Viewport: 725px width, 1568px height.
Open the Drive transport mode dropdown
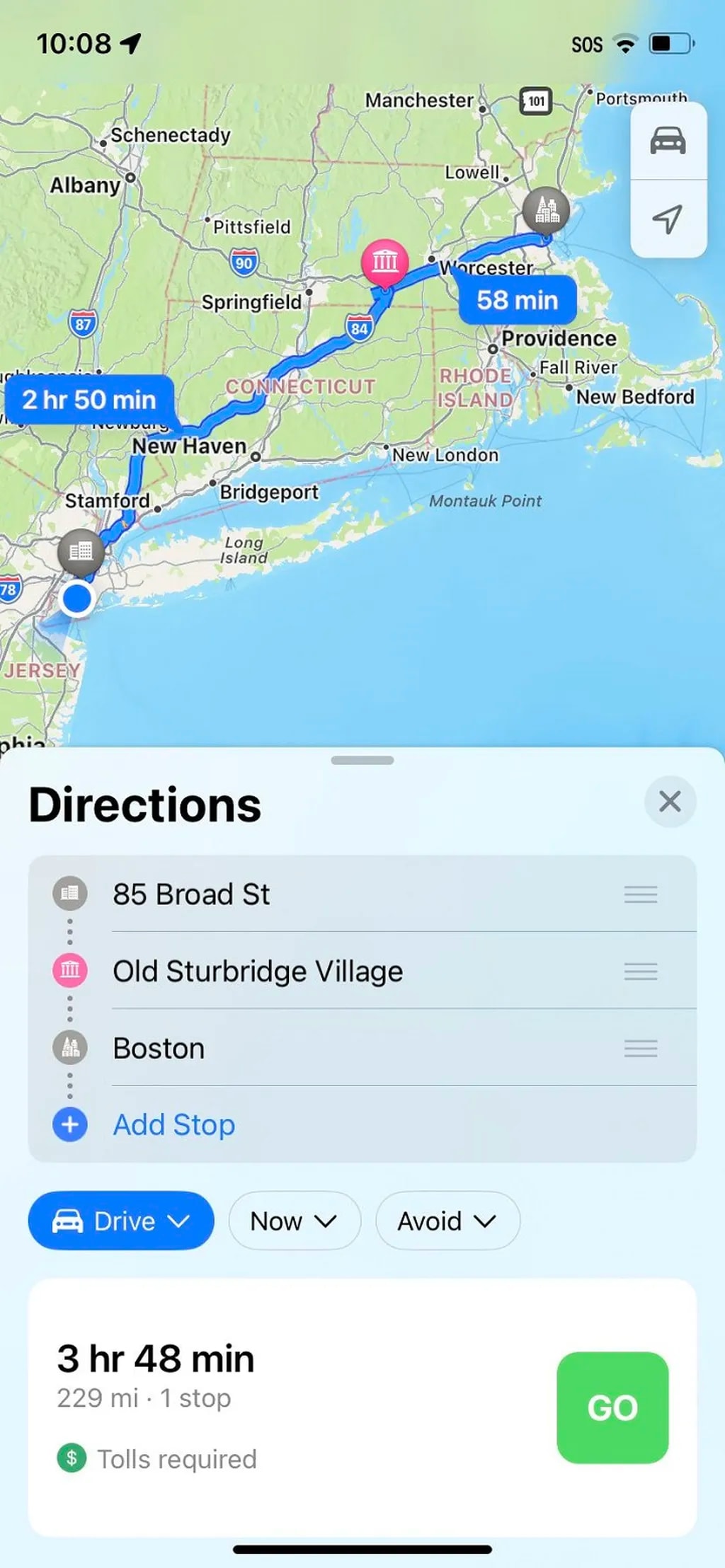tap(121, 1221)
